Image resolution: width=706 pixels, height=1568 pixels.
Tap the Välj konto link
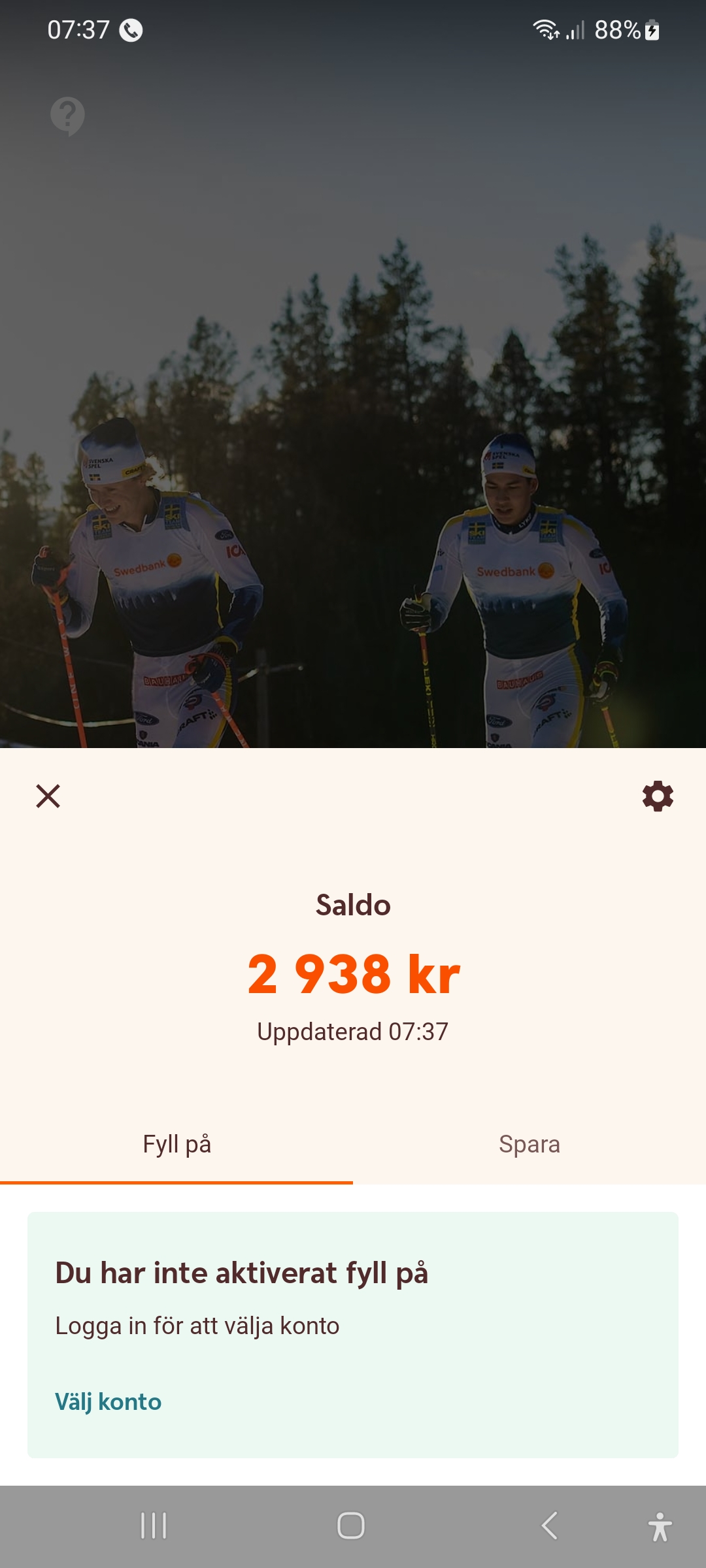pyautogui.click(x=109, y=1402)
